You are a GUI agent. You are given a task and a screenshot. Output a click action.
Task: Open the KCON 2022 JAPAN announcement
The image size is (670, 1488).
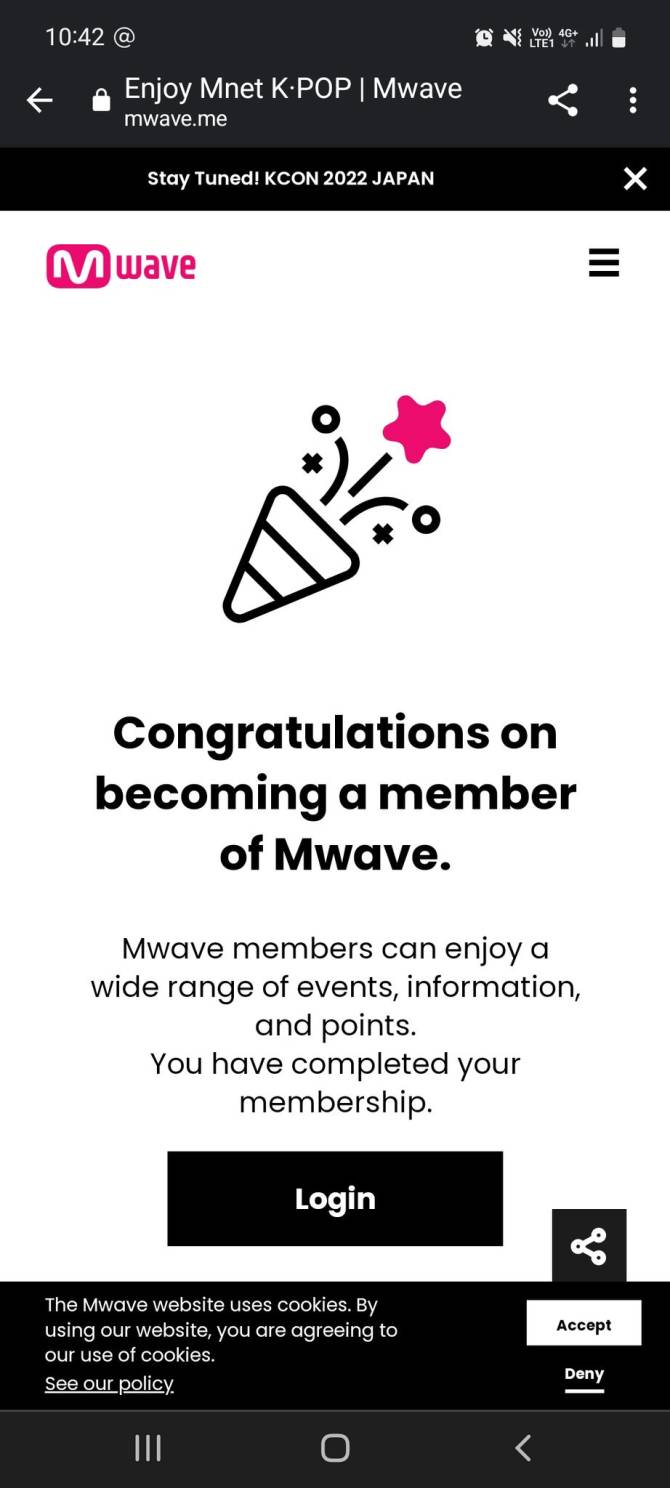coord(290,179)
